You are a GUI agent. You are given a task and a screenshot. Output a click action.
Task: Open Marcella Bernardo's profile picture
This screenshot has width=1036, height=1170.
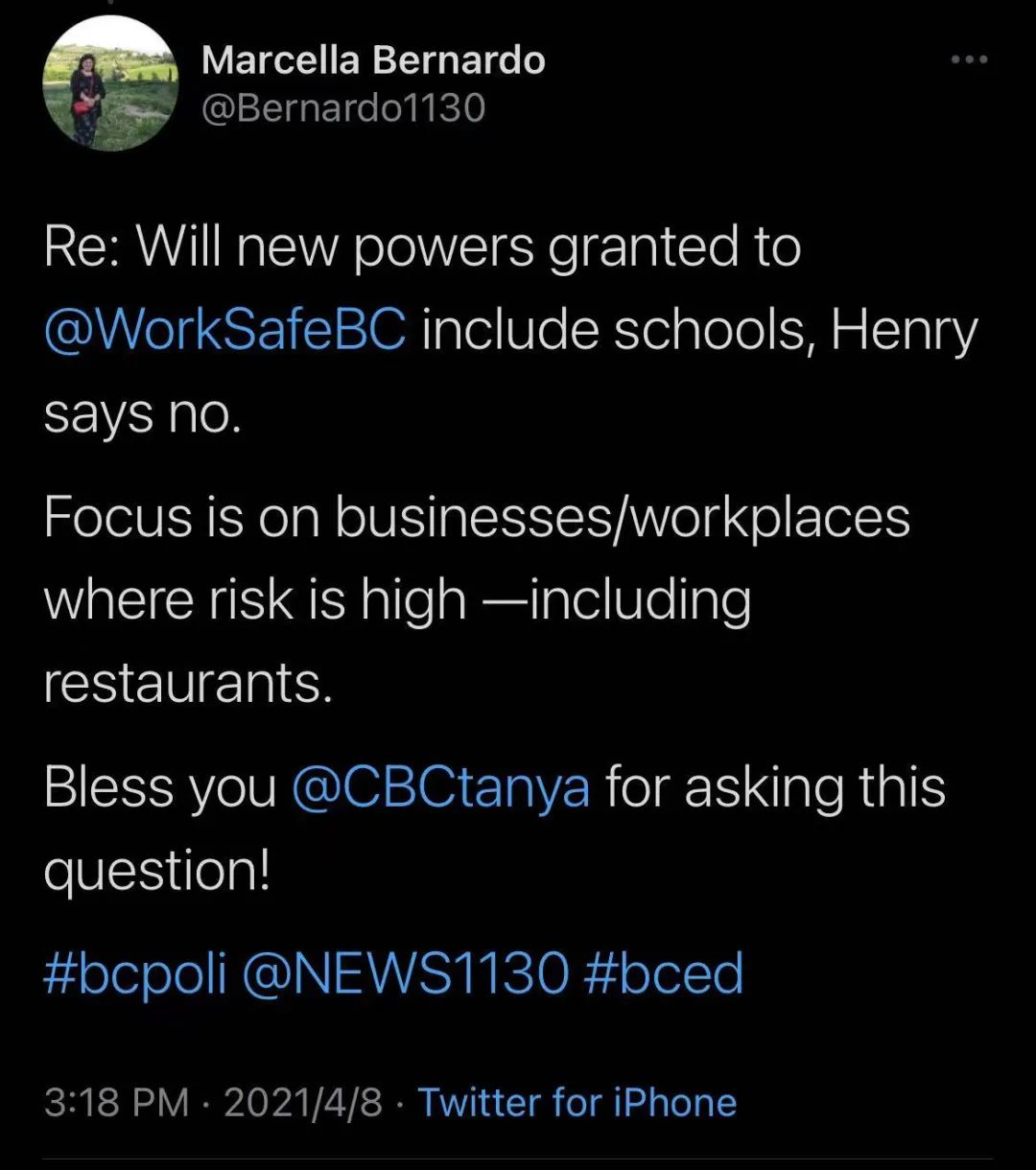[110, 83]
